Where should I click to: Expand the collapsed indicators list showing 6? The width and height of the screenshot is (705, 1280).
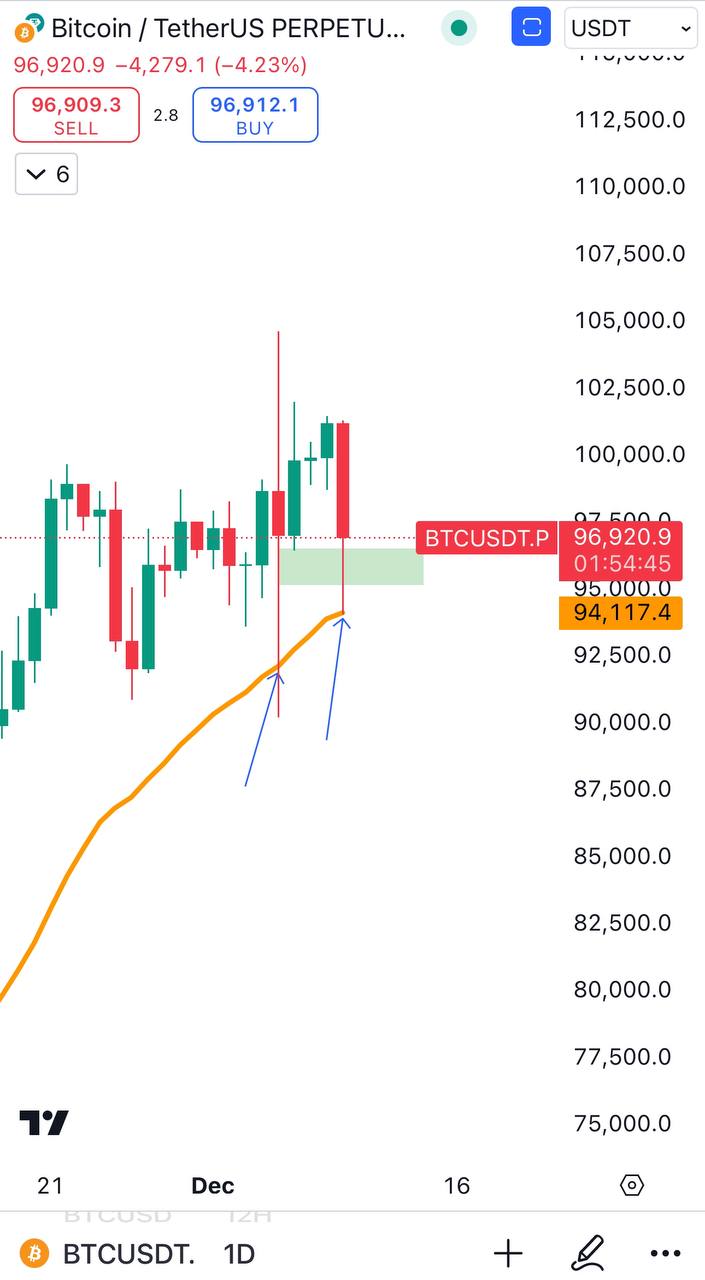(x=47, y=175)
